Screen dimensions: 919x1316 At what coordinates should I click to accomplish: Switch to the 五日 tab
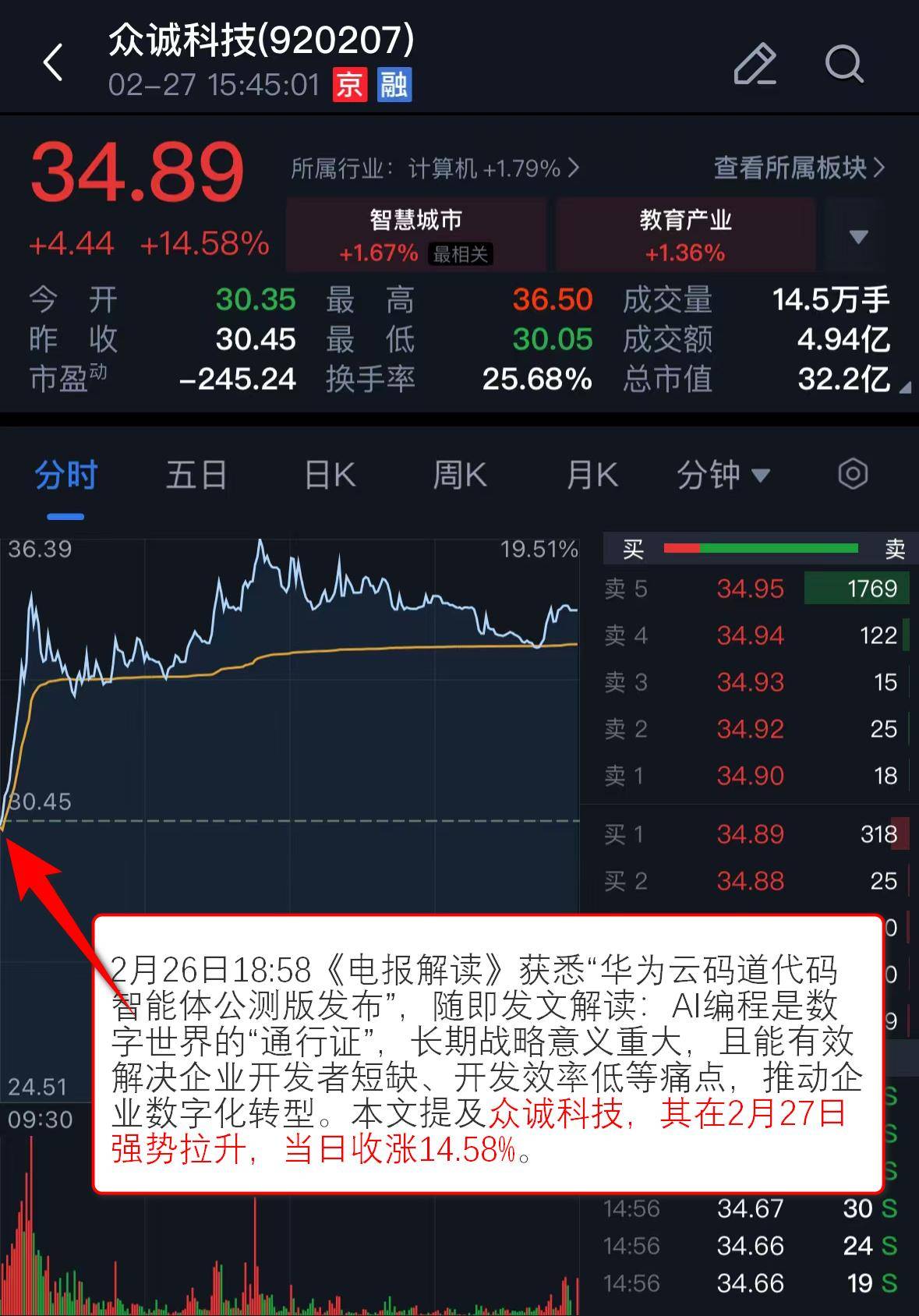(x=196, y=475)
